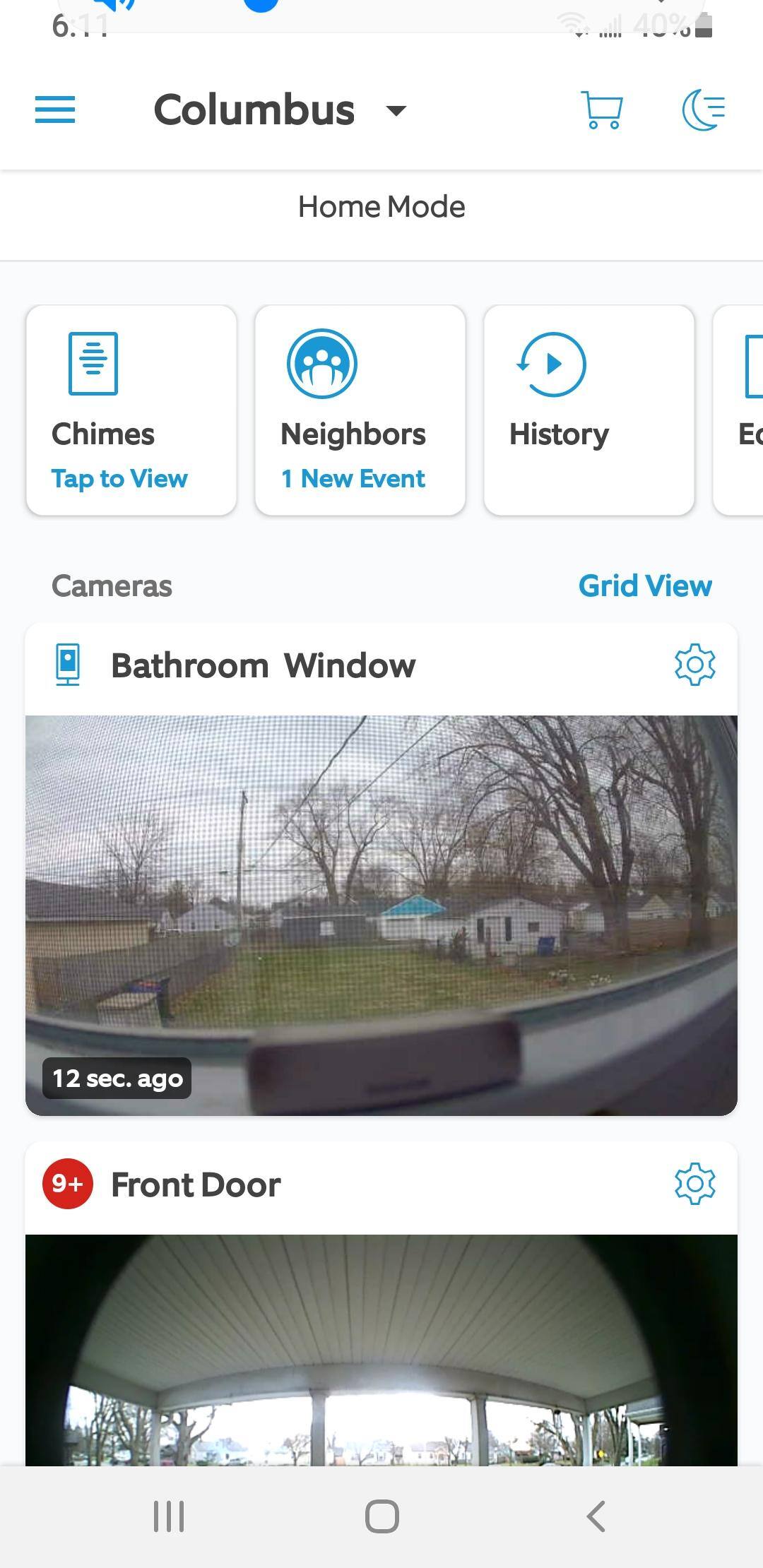The width and height of the screenshot is (763, 1568).
Task: Switch cameras to Grid View
Action: pos(644,586)
